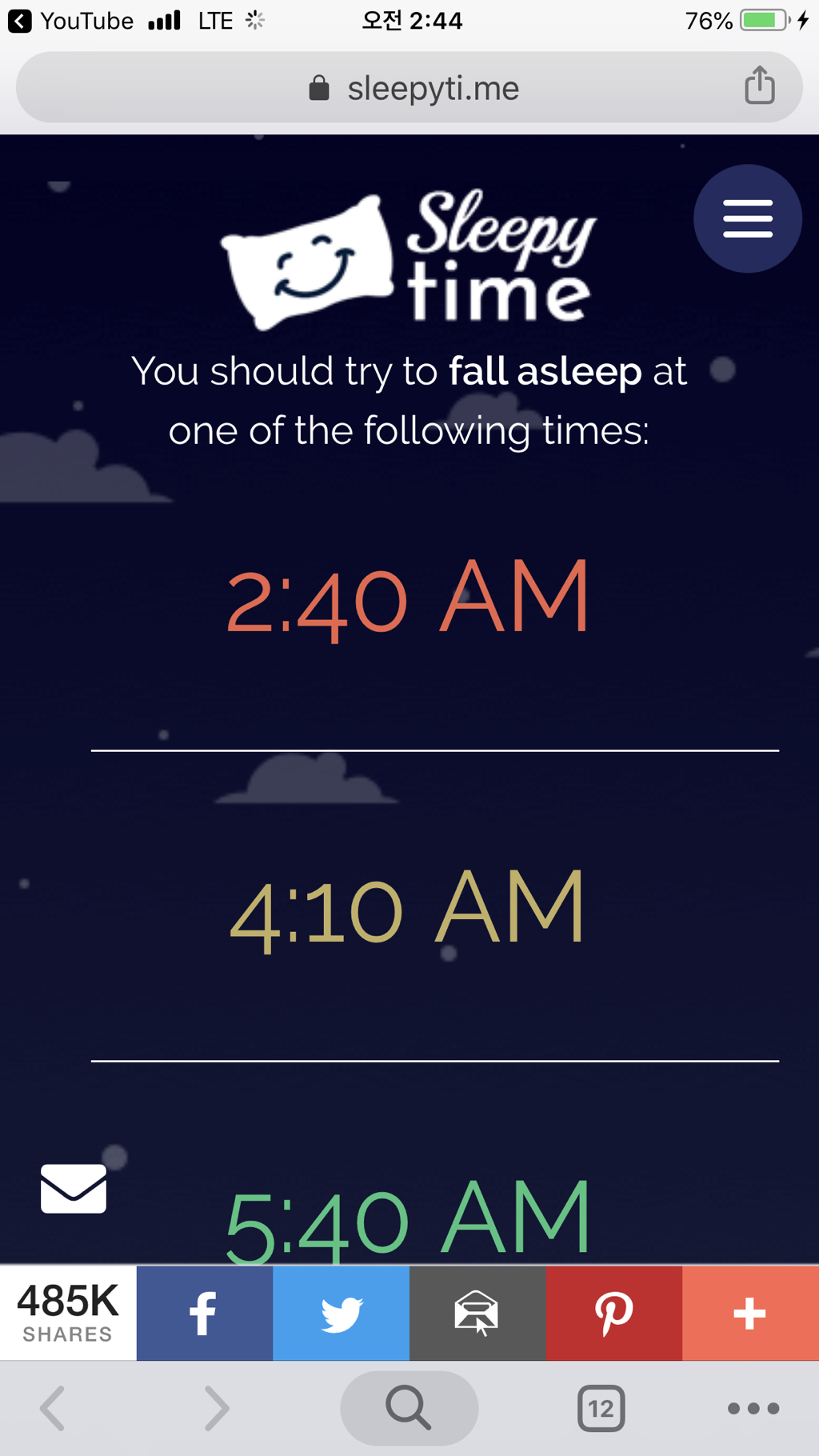Share on Twitter
The image size is (819, 1456).
pyautogui.click(x=341, y=1313)
